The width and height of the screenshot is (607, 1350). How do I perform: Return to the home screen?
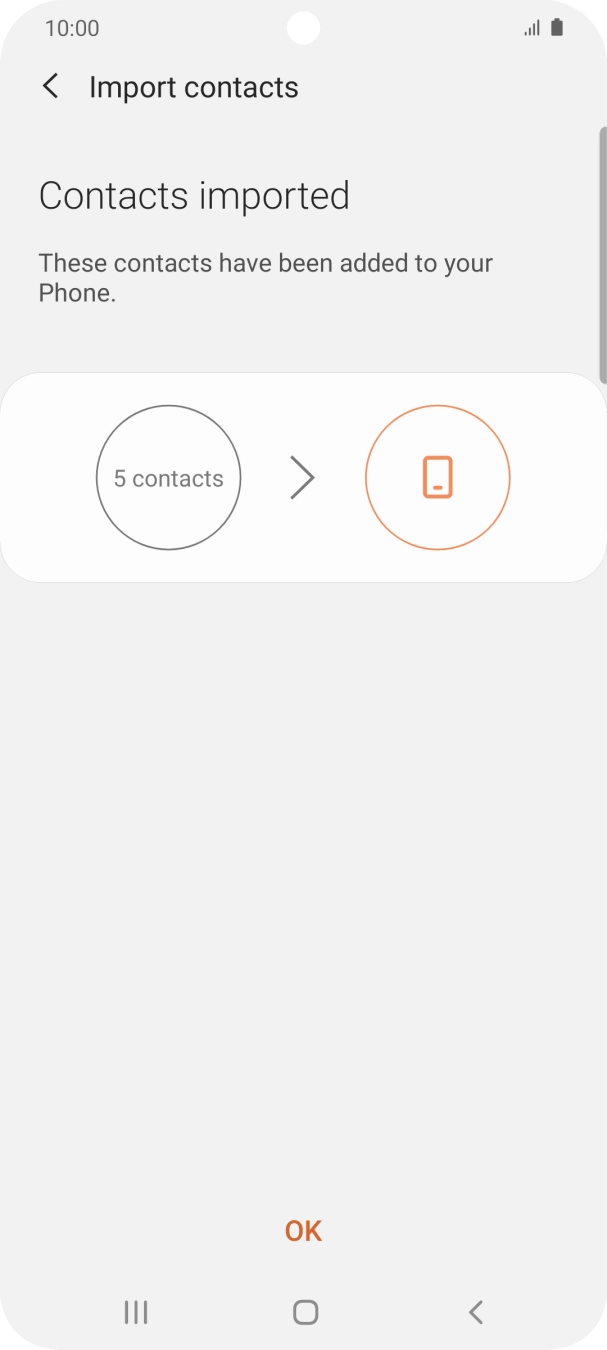(x=305, y=1312)
